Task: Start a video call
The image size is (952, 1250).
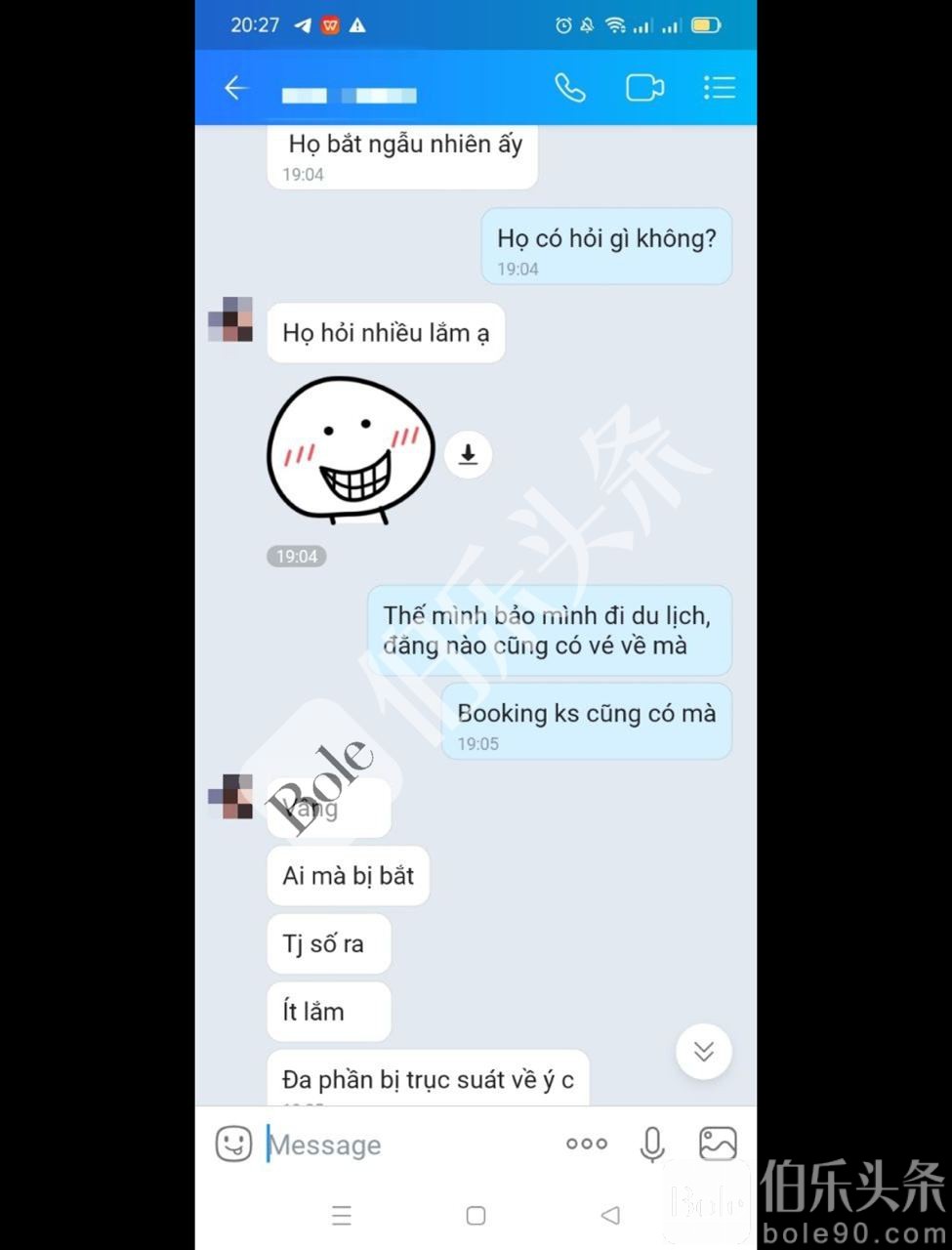Action: (644, 88)
